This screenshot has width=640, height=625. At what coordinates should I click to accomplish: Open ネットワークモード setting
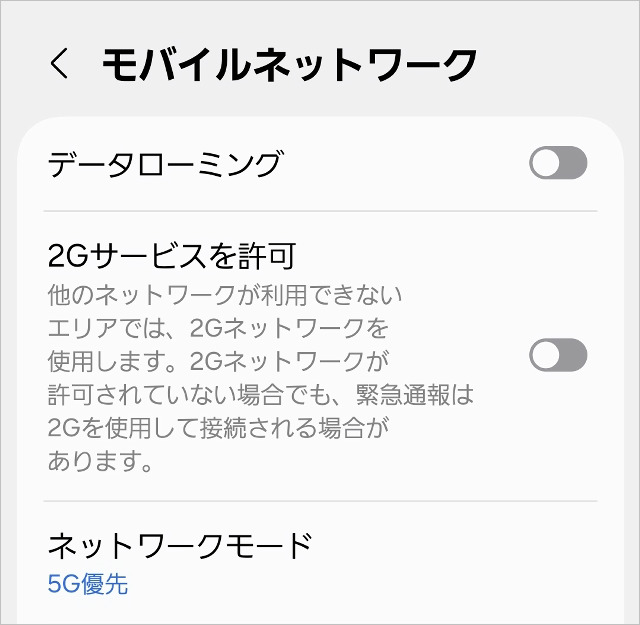coord(180,563)
